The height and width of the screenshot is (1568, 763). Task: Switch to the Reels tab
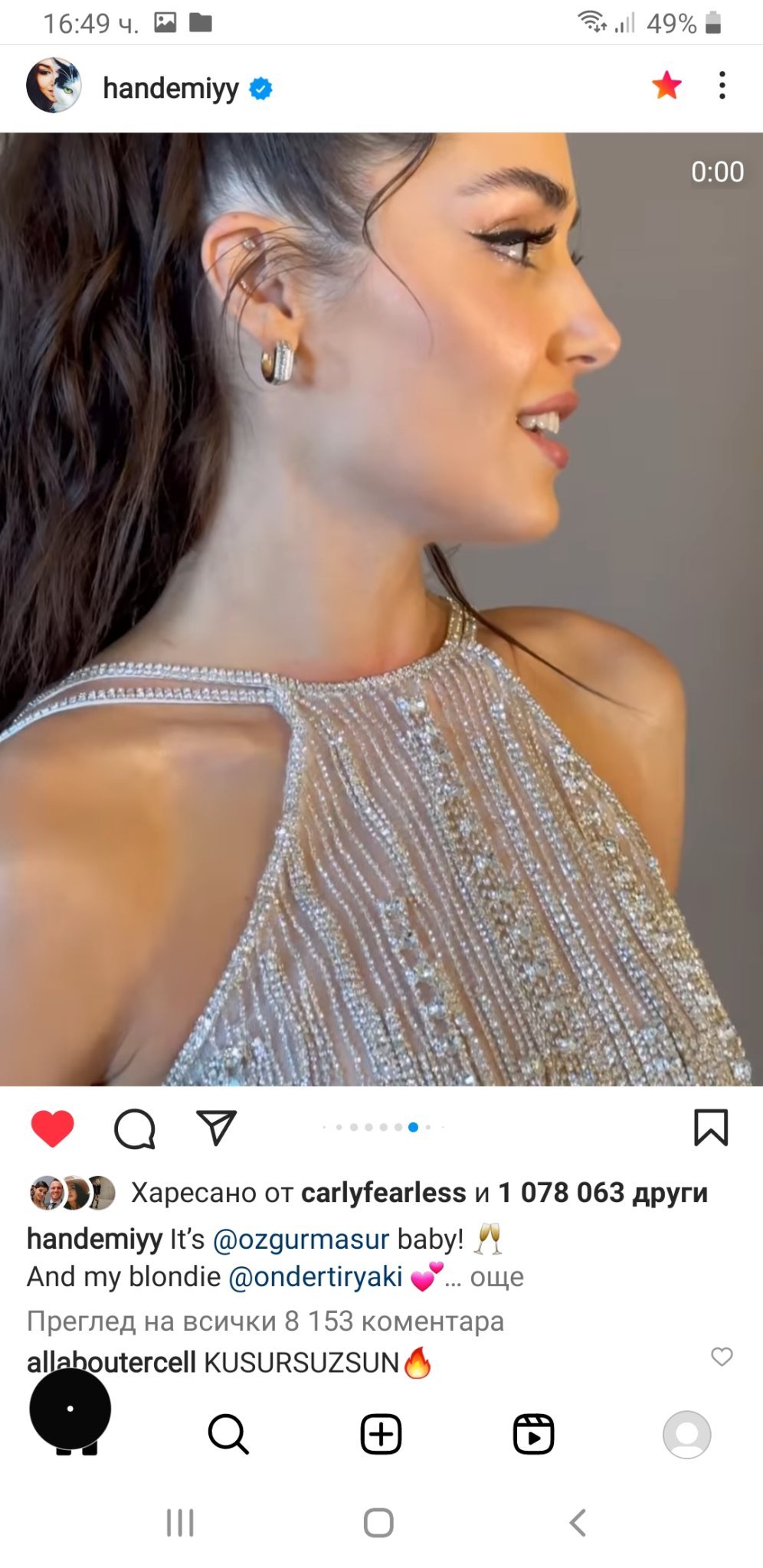(533, 1433)
